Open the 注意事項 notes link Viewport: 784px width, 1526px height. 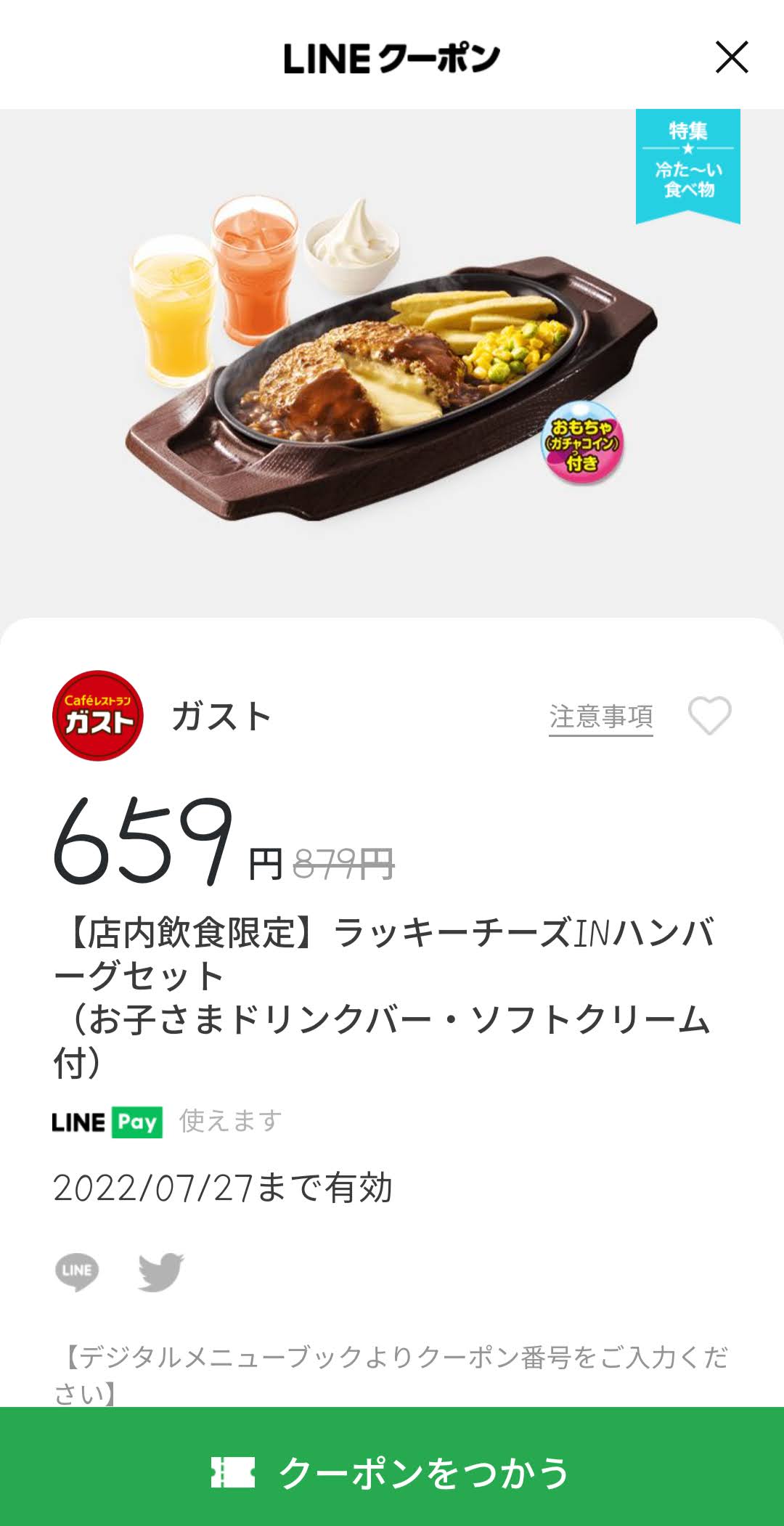point(601,717)
